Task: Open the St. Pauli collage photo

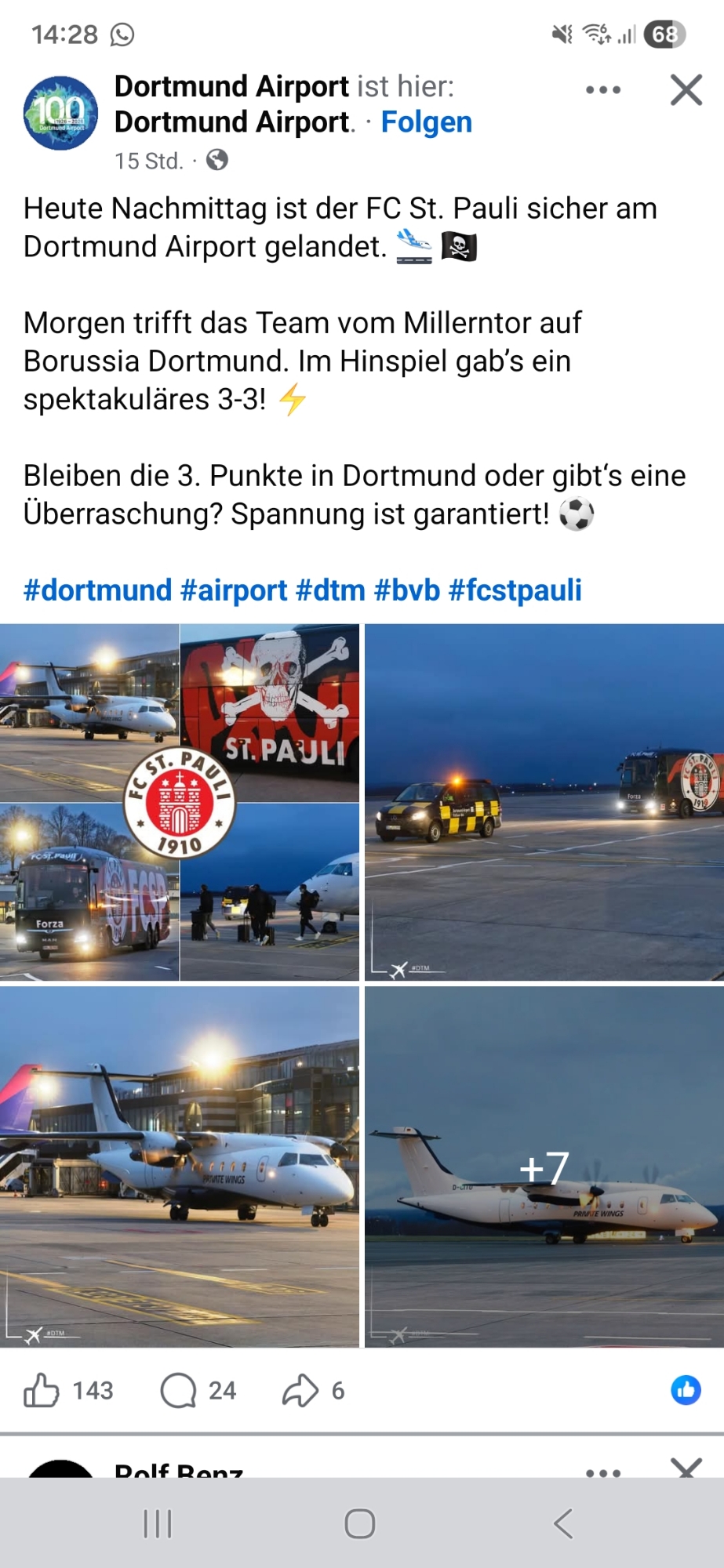Action: 180,802
